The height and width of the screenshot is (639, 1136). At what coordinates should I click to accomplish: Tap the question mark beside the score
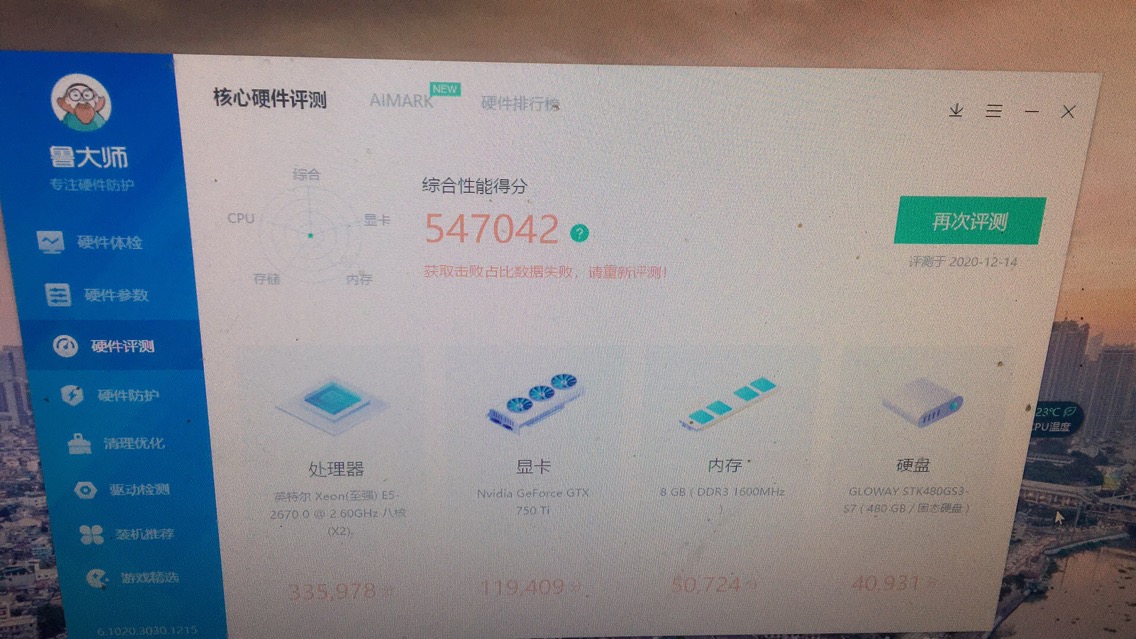click(x=579, y=233)
